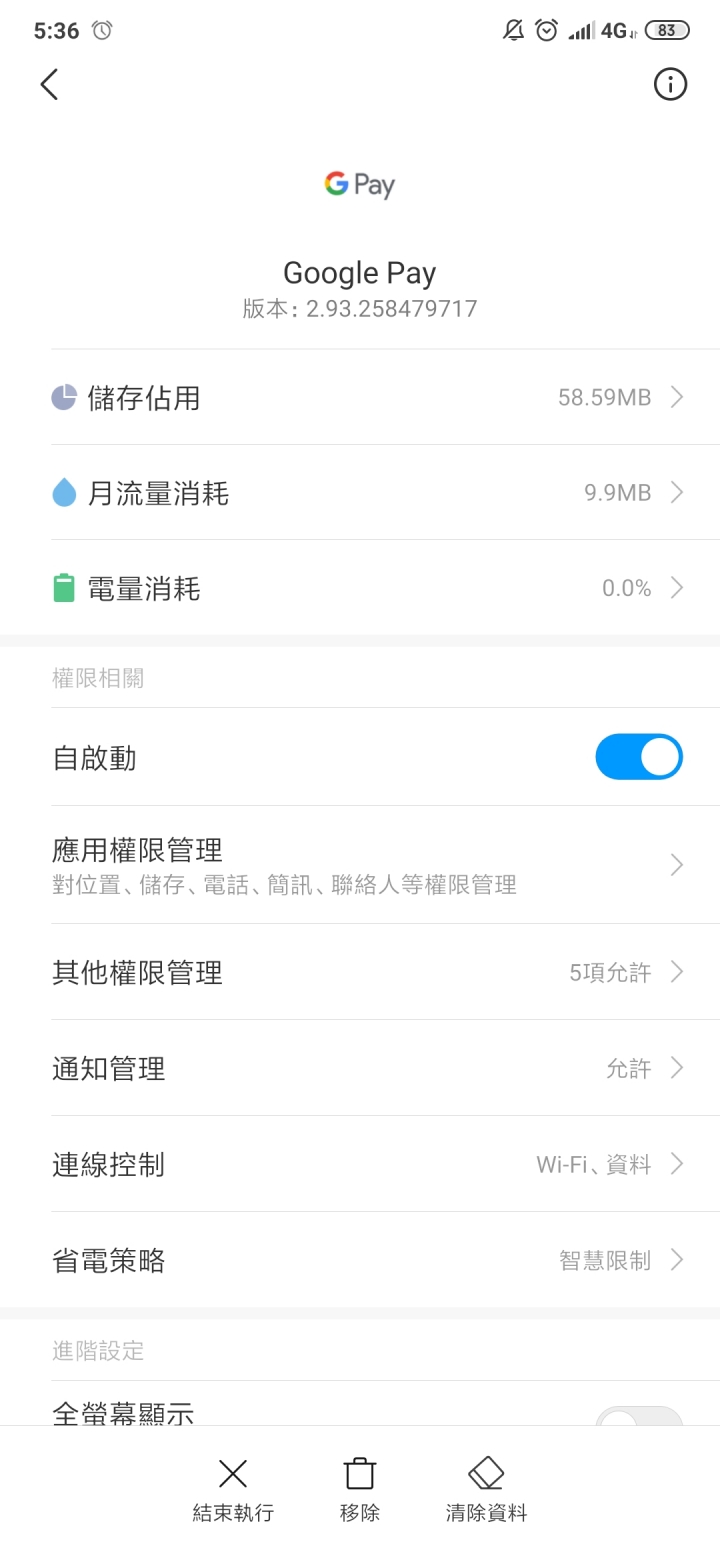Turn off the 自啟動 auto-start switch
The width and height of the screenshot is (720, 1560).
[639, 757]
